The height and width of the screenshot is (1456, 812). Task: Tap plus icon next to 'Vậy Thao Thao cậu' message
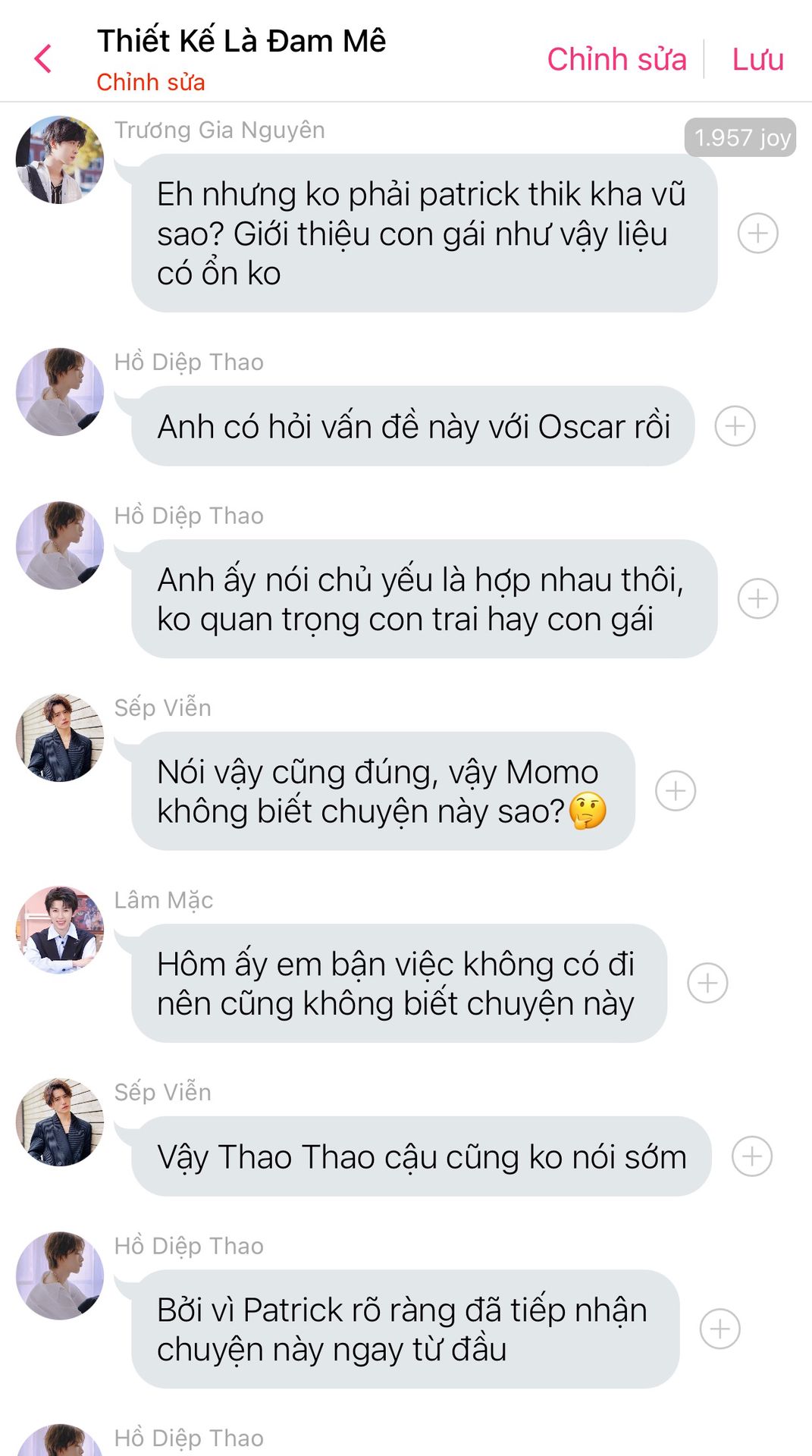(x=751, y=1156)
